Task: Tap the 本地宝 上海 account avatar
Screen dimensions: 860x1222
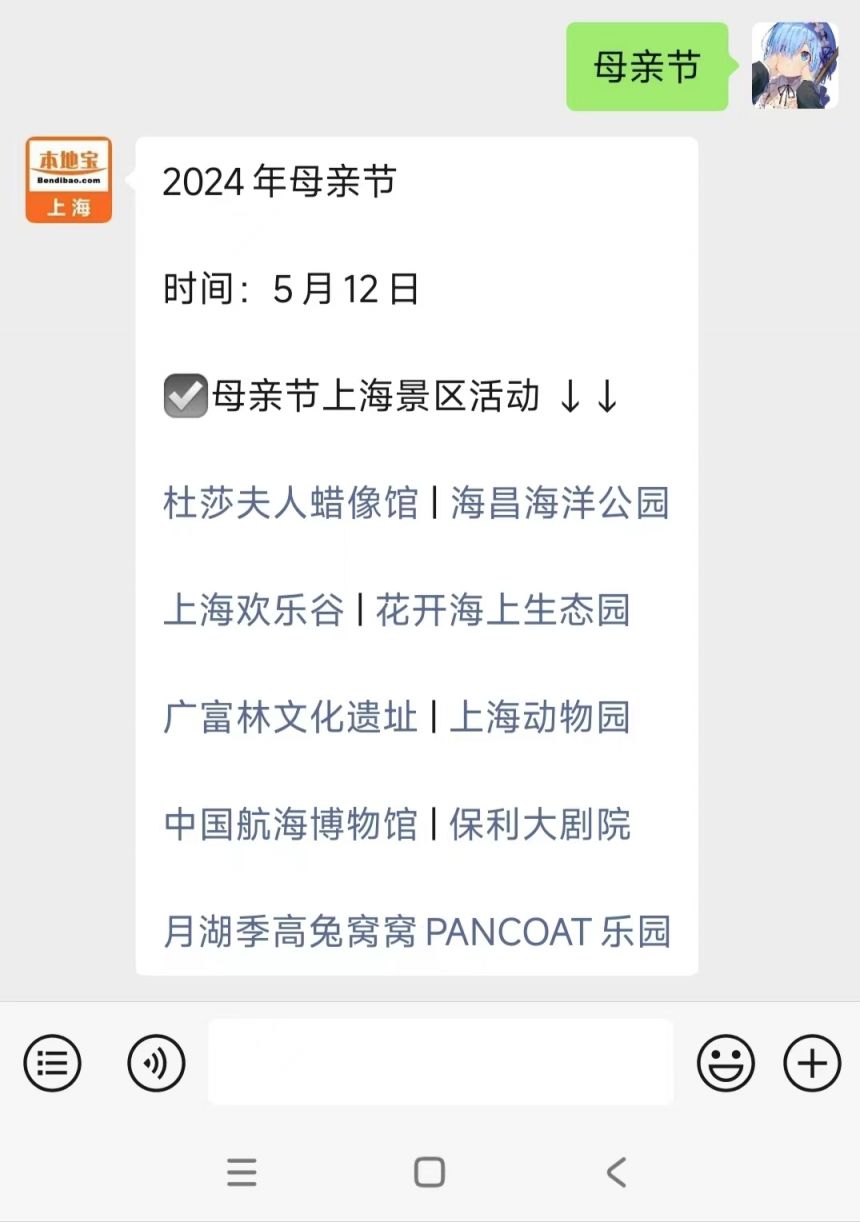Action: coord(68,180)
